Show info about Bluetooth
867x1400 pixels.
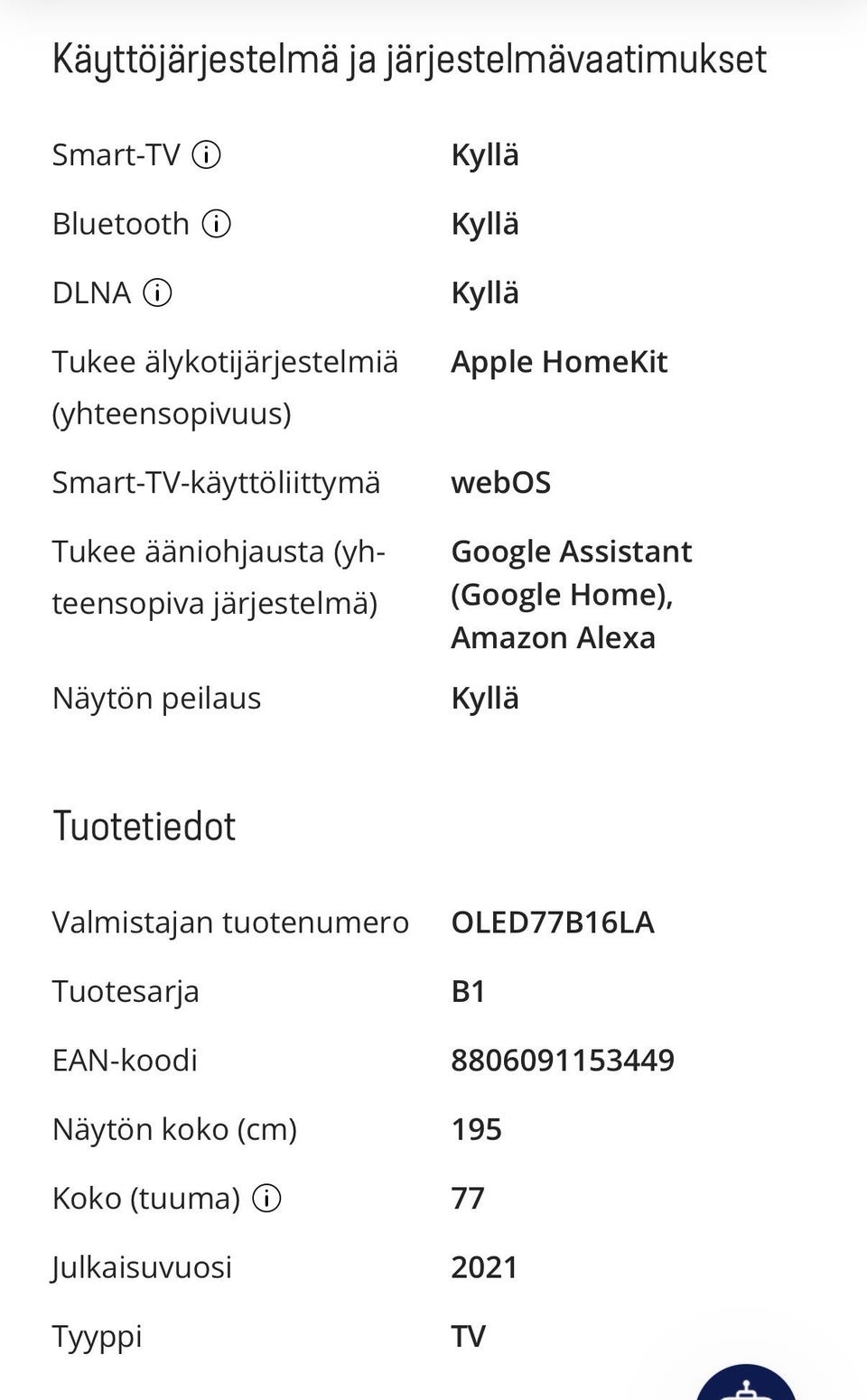(x=216, y=224)
